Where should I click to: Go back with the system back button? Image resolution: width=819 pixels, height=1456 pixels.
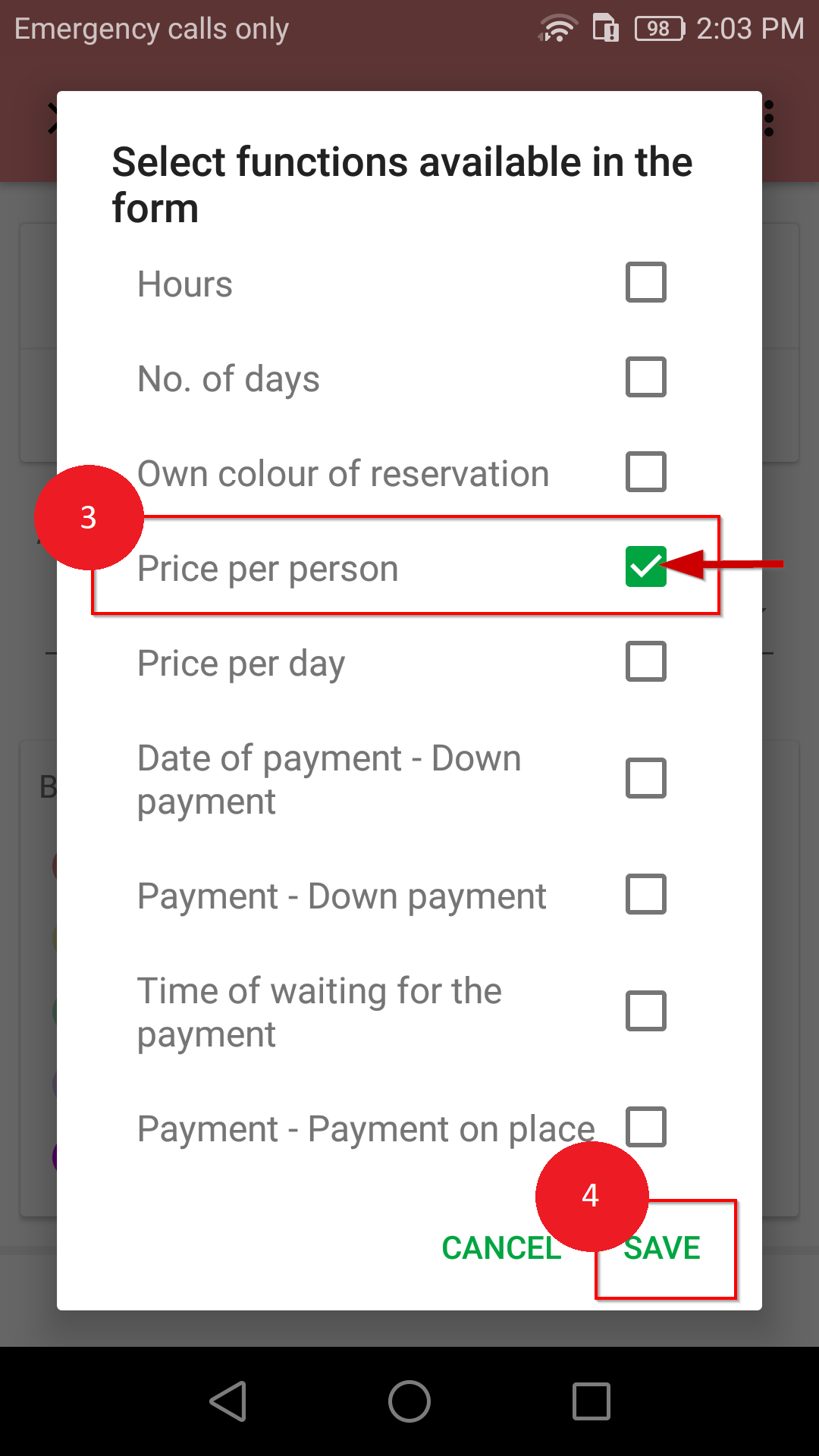coord(227,1401)
